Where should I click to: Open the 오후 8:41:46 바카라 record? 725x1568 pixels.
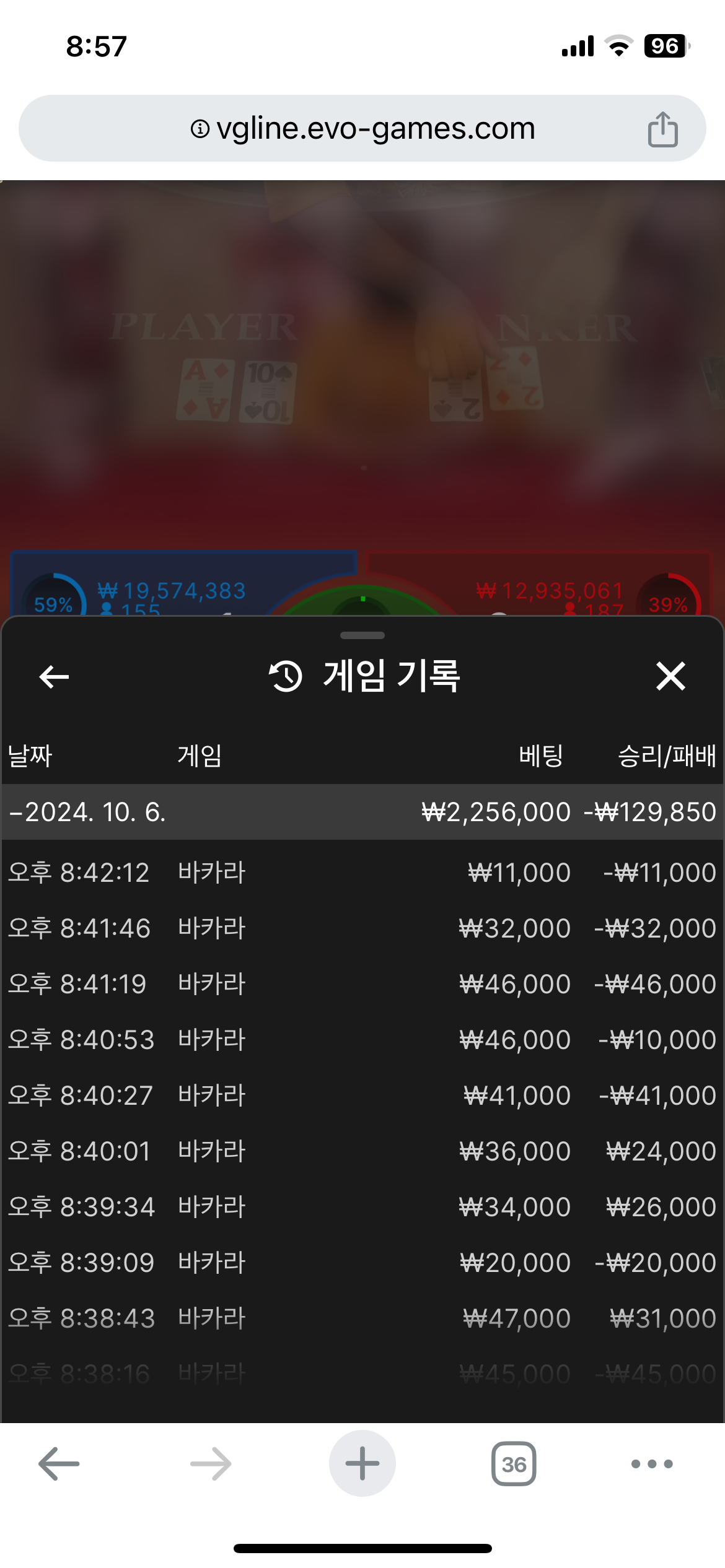tap(362, 928)
